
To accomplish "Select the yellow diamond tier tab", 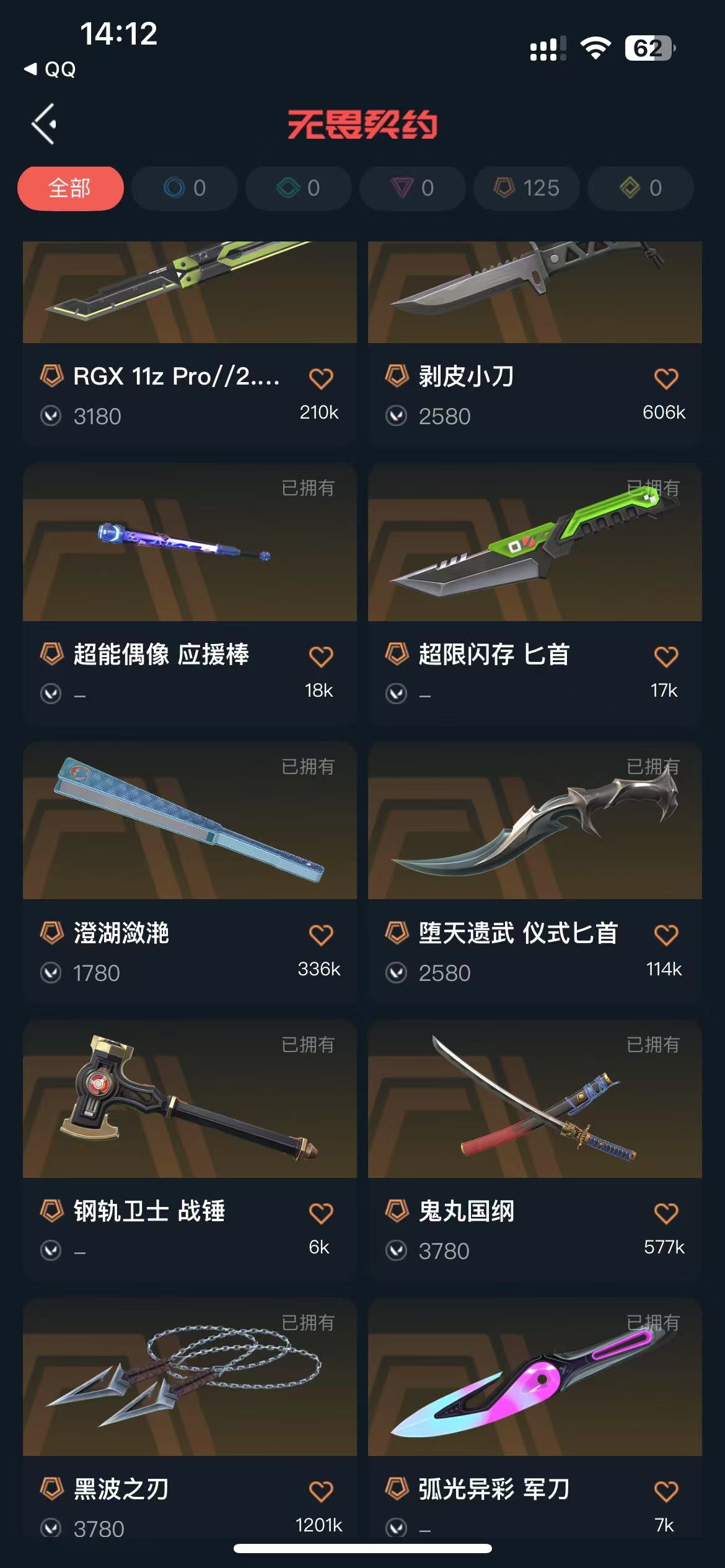I will (x=640, y=188).
